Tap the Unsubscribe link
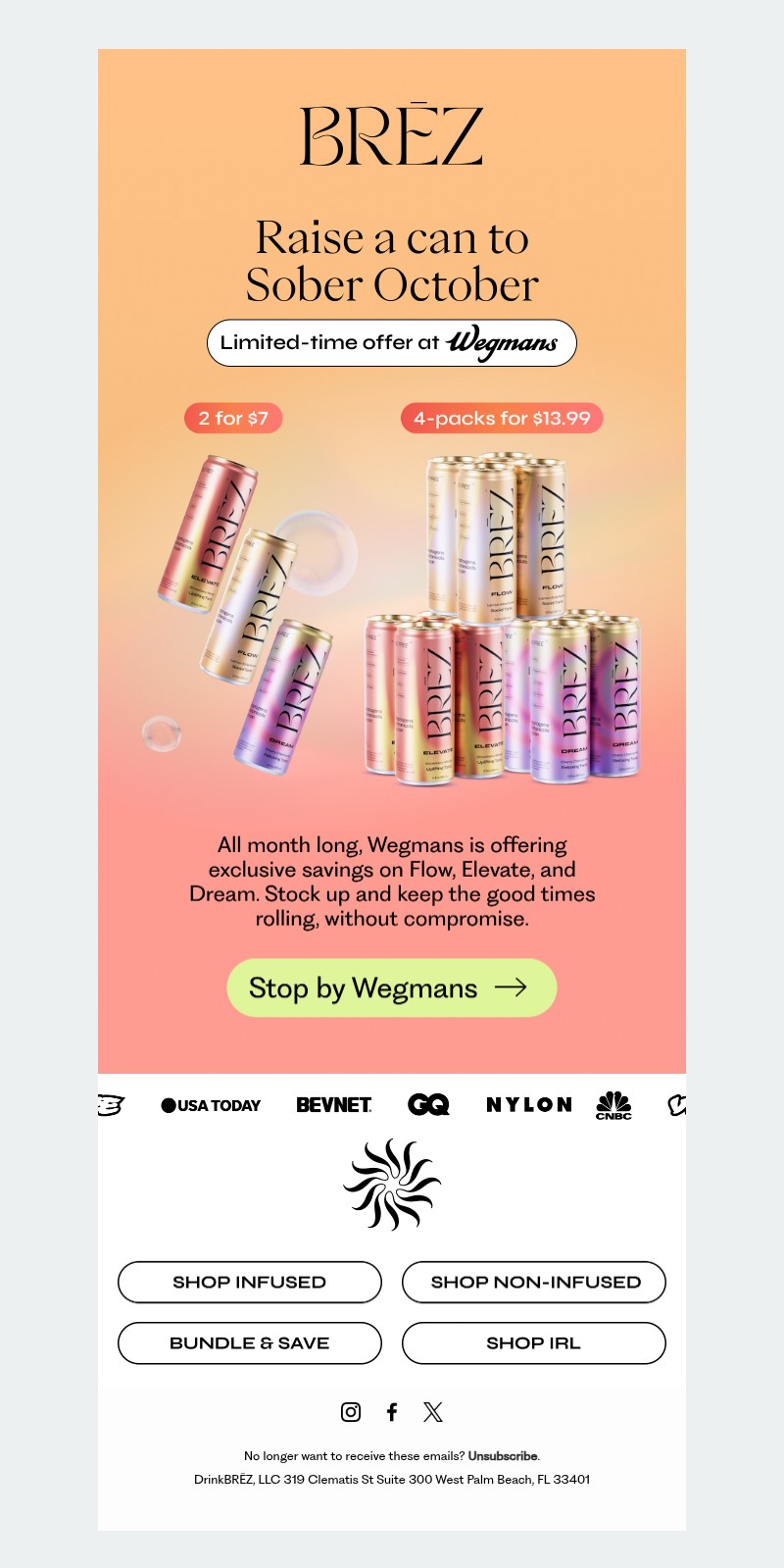The height and width of the screenshot is (1568, 784). [x=503, y=1456]
